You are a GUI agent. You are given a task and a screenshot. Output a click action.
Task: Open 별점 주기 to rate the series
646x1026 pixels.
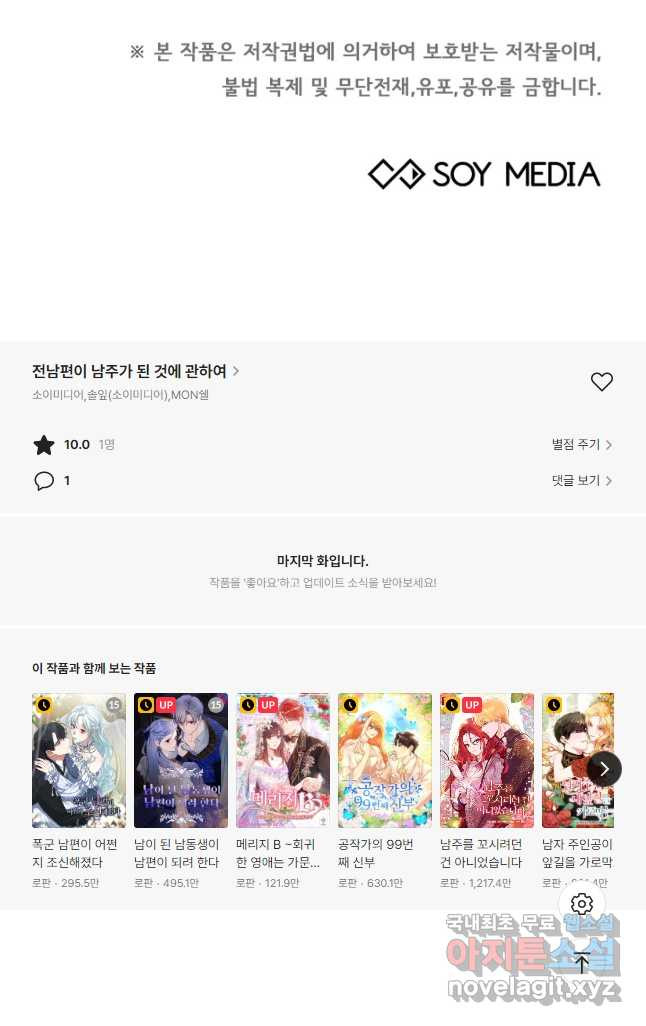(581, 445)
